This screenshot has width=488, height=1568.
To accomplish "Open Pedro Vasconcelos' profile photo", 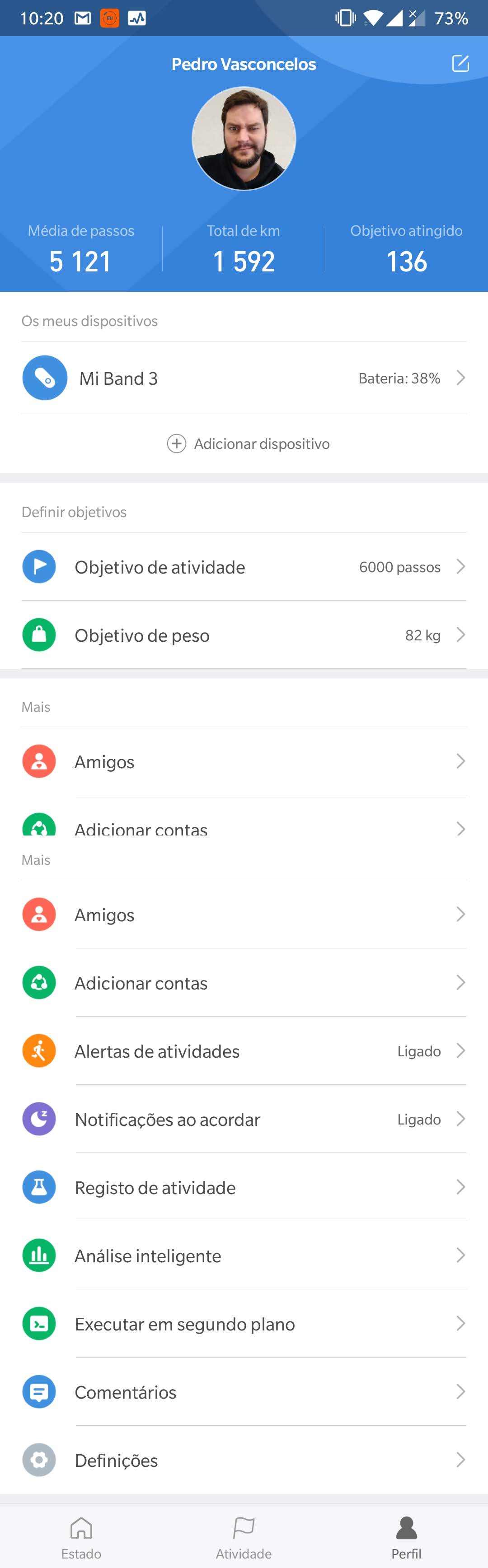I will click(x=244, y=139).
